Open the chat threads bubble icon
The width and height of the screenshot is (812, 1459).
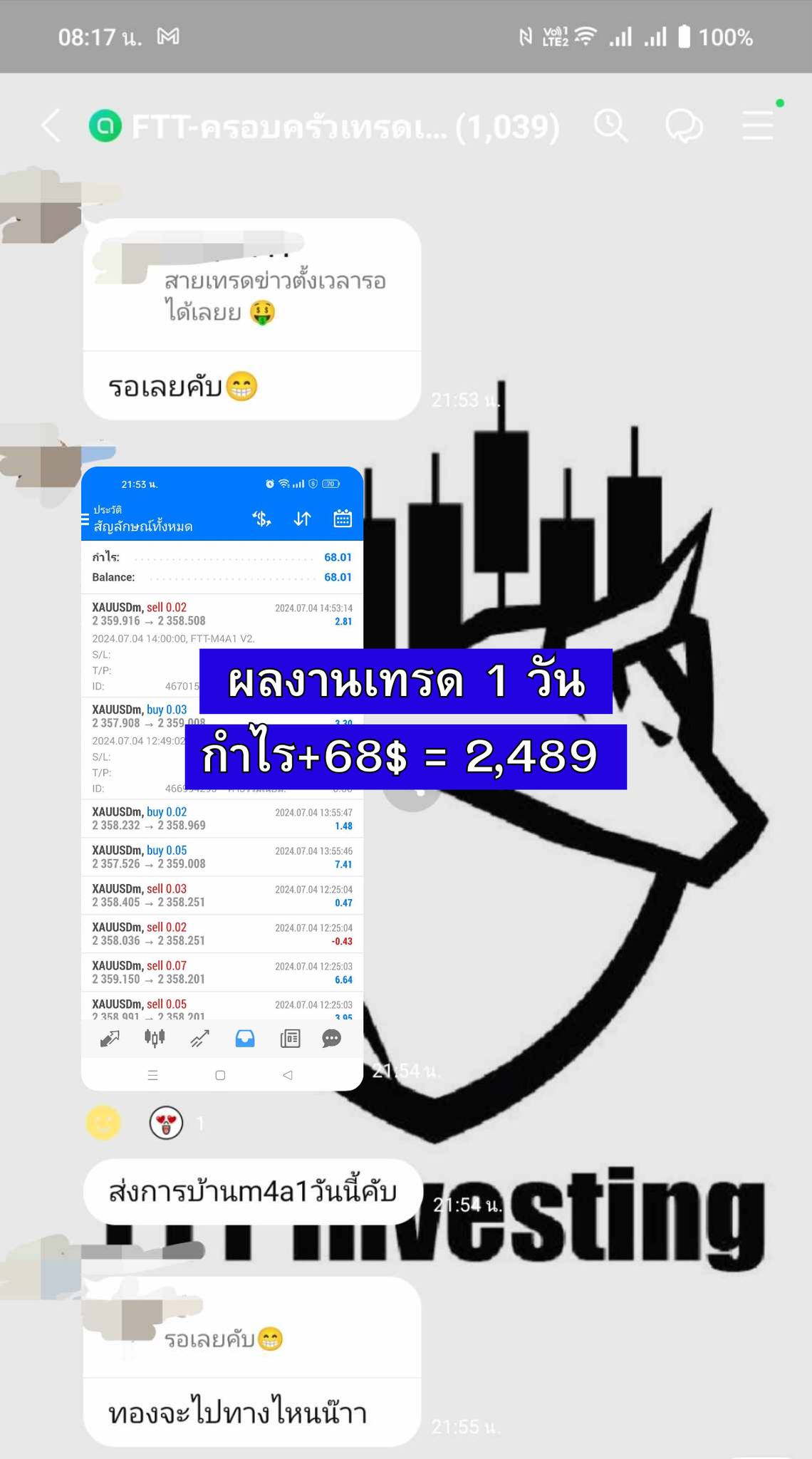684,127
